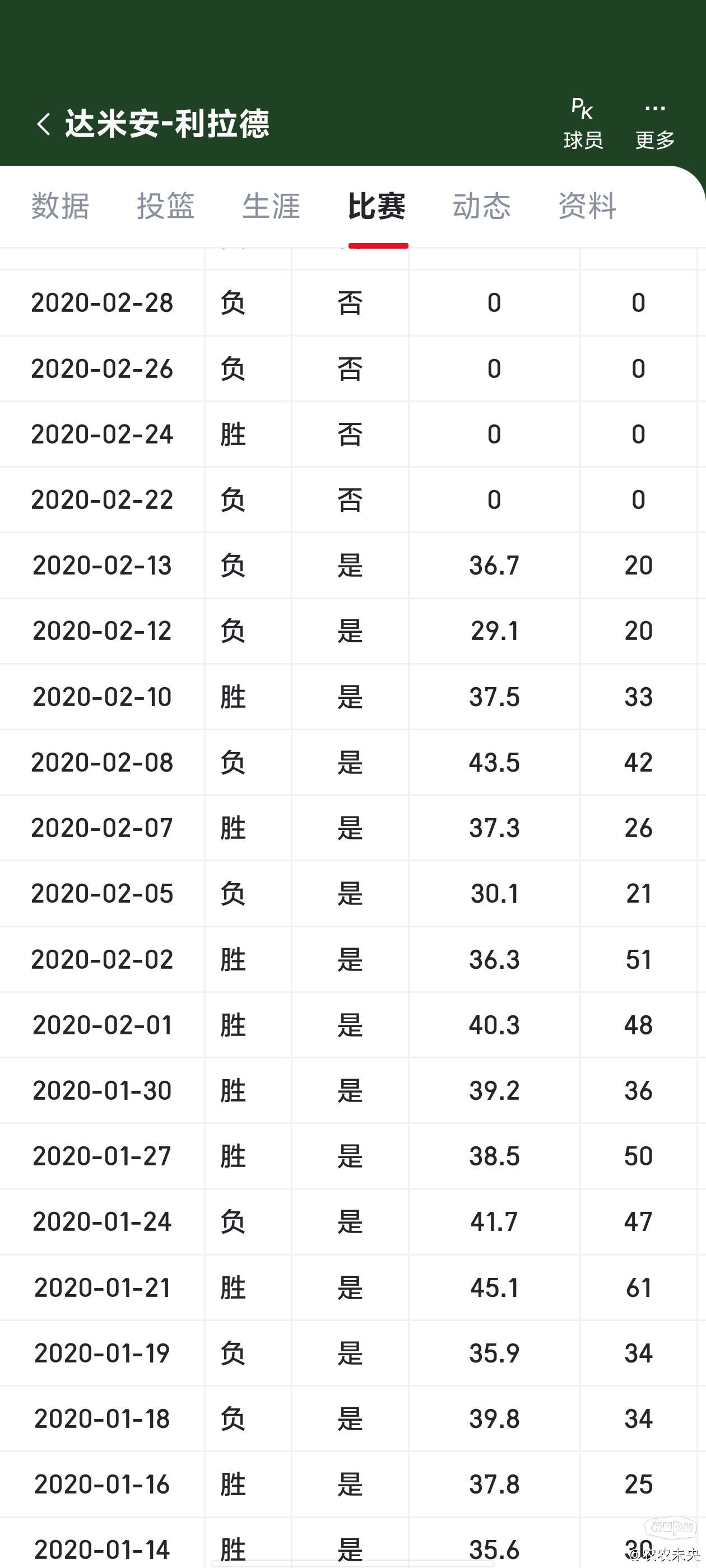Switch to the 生涯 tab
Screen dimensions: 706x1568
tap(271, 206)
